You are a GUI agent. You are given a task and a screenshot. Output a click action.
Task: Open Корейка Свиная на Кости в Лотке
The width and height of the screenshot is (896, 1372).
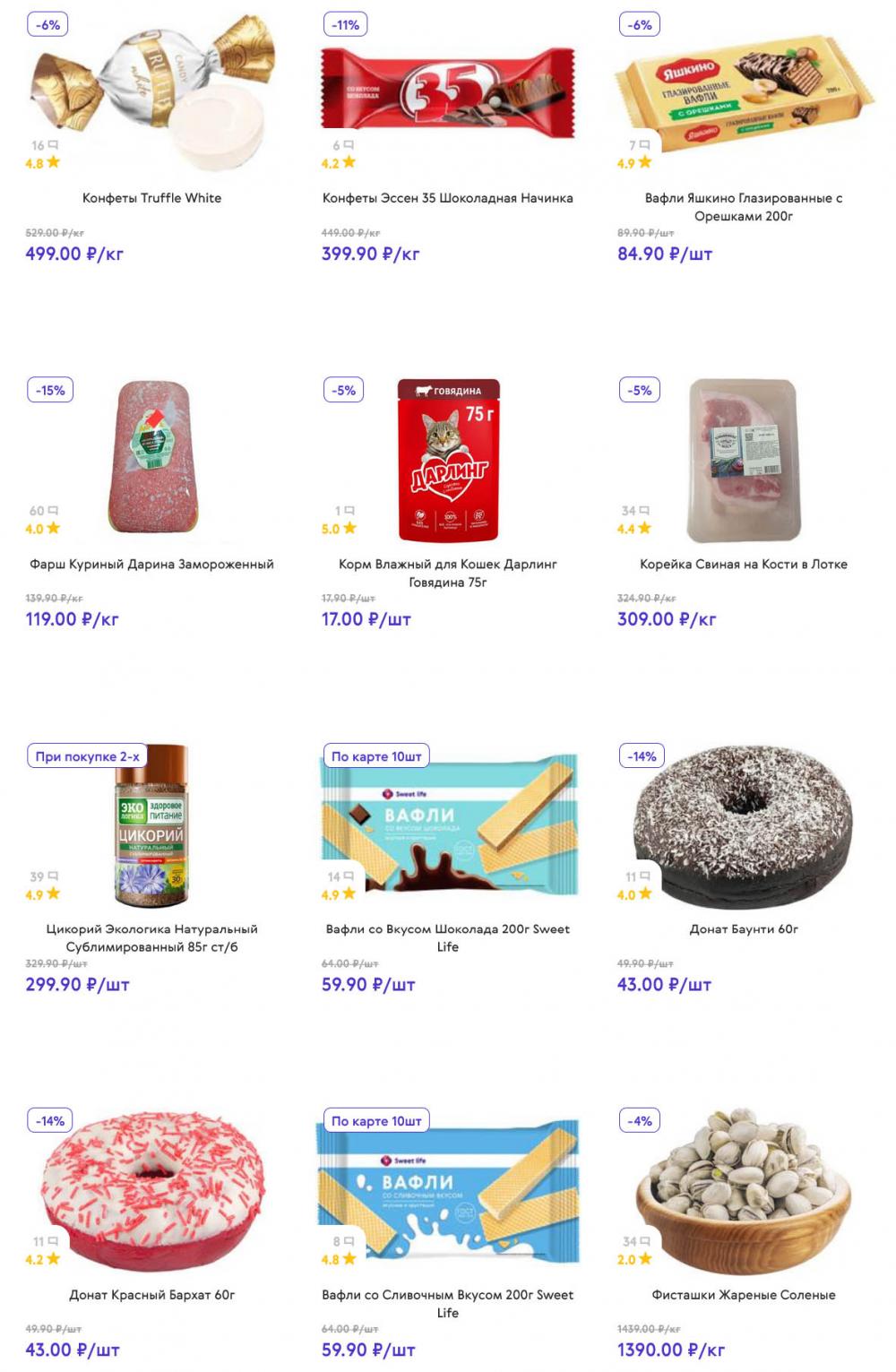tap(743, 564)
